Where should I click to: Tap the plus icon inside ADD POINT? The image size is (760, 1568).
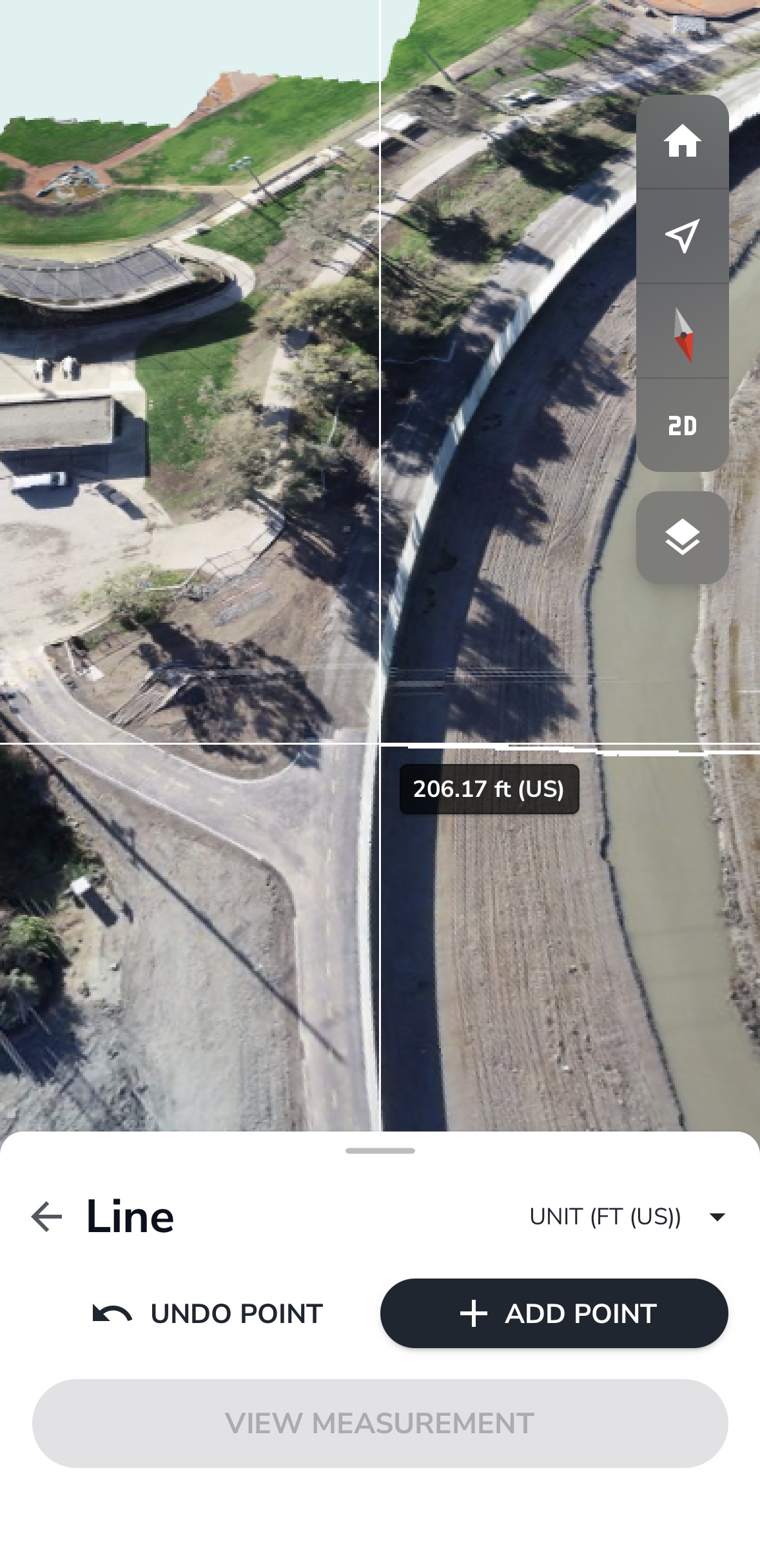pyautogui.click(x=475, y=1313)
